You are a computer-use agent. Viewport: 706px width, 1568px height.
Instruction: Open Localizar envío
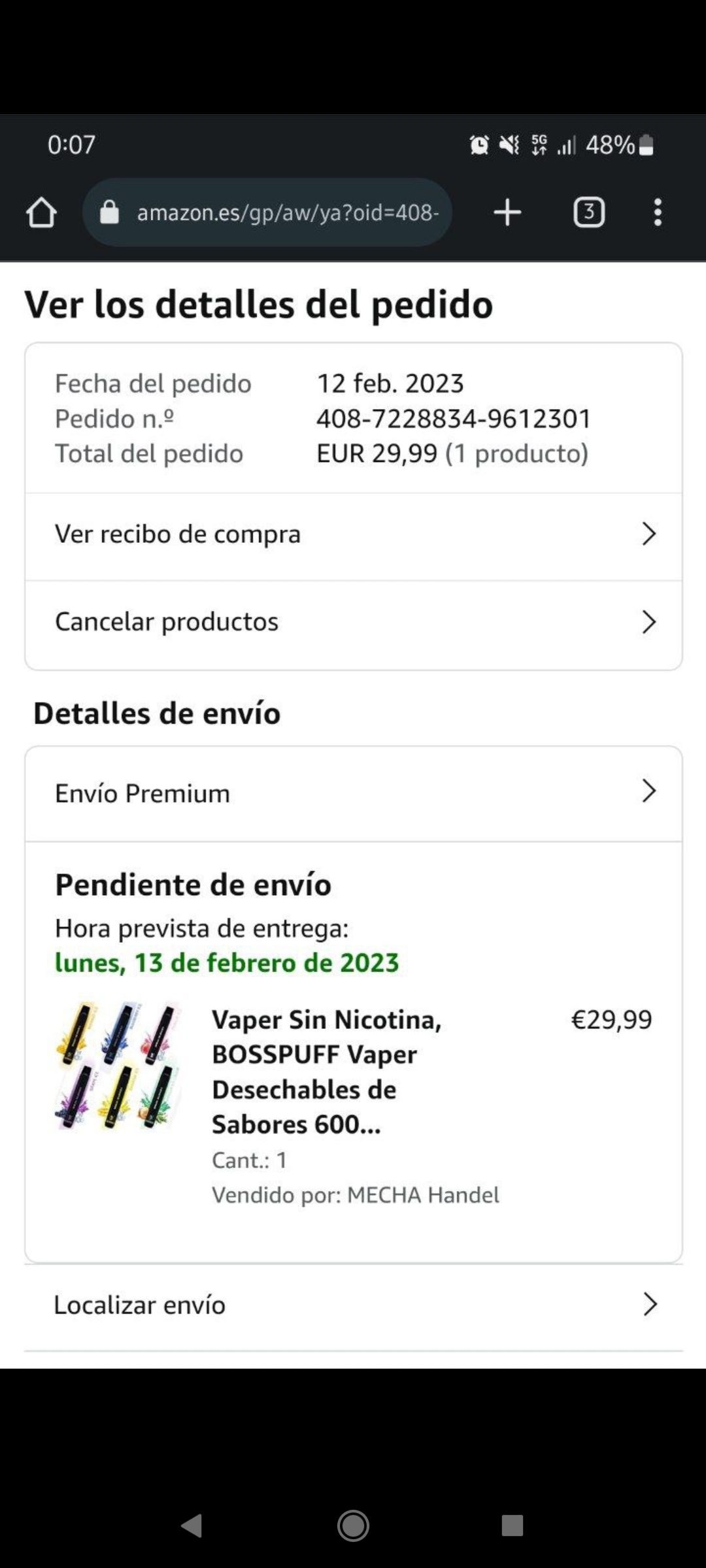tap(353, 1305)
